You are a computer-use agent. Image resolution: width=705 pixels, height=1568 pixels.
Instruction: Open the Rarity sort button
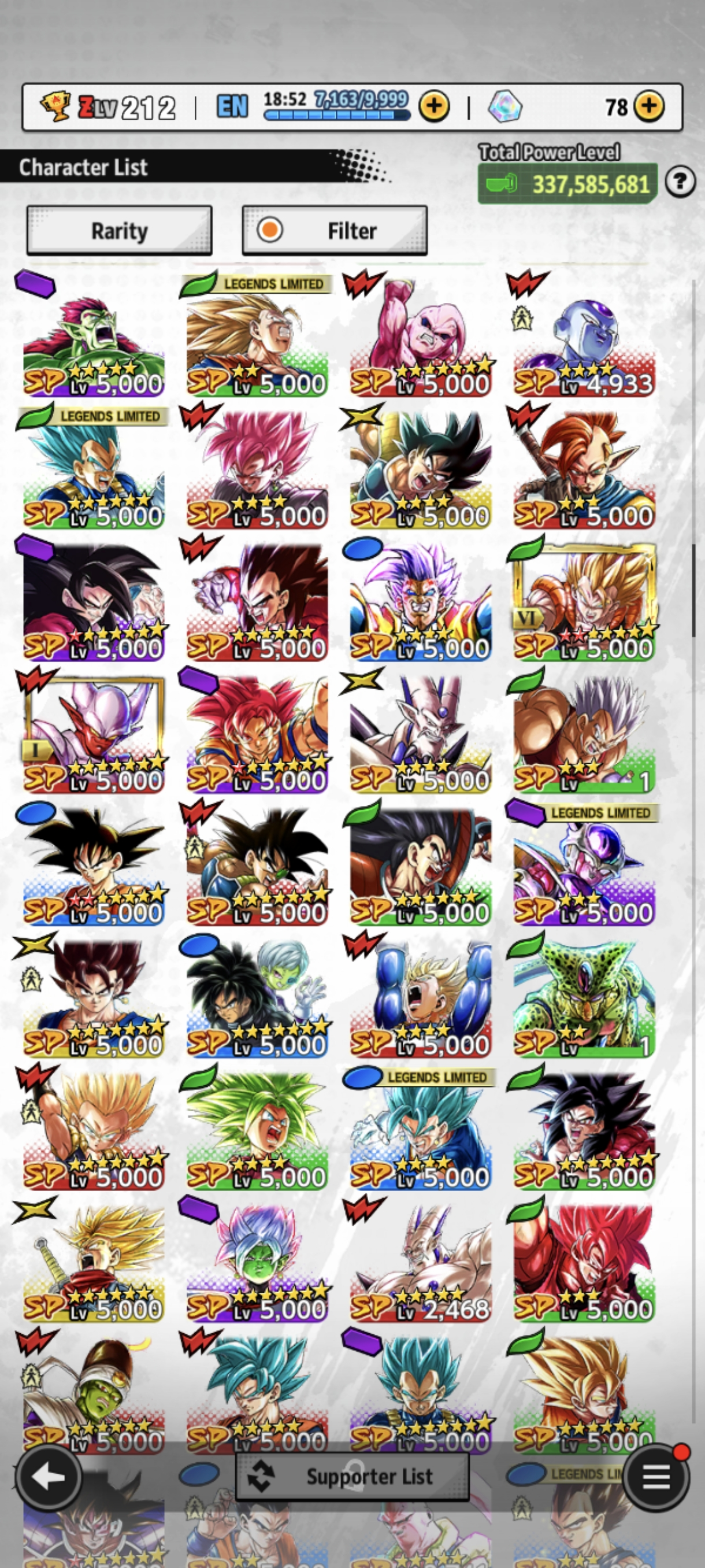119,231
